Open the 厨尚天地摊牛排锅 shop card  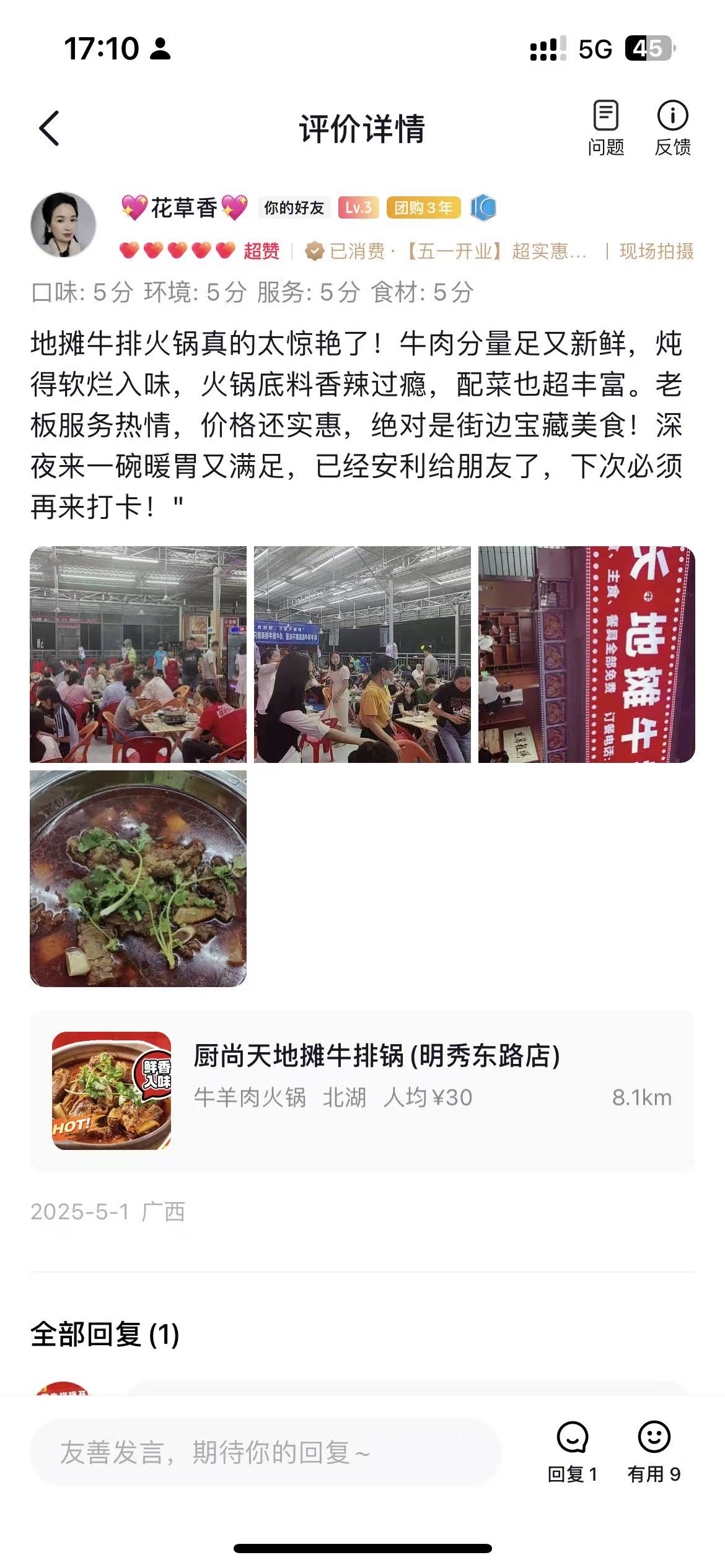[362, 1091]
